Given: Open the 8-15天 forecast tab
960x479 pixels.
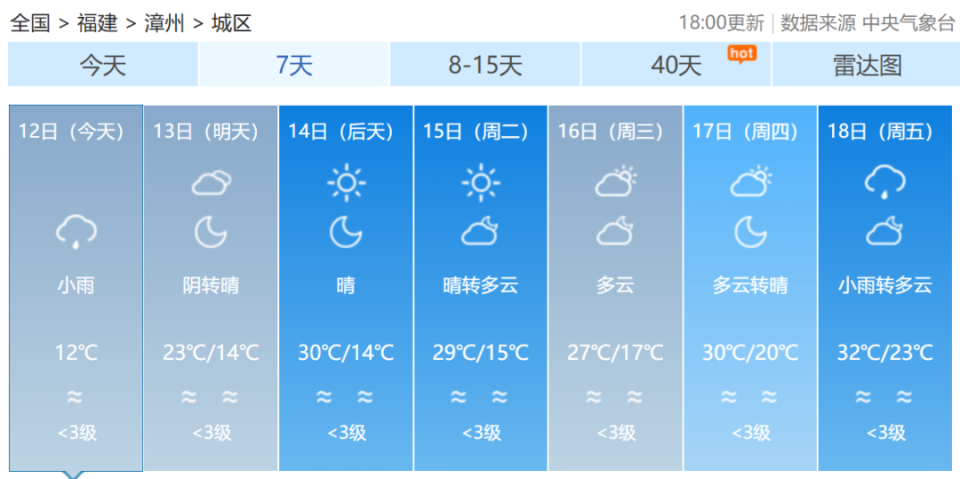Looking at the screenshot, I should (485, 66).
